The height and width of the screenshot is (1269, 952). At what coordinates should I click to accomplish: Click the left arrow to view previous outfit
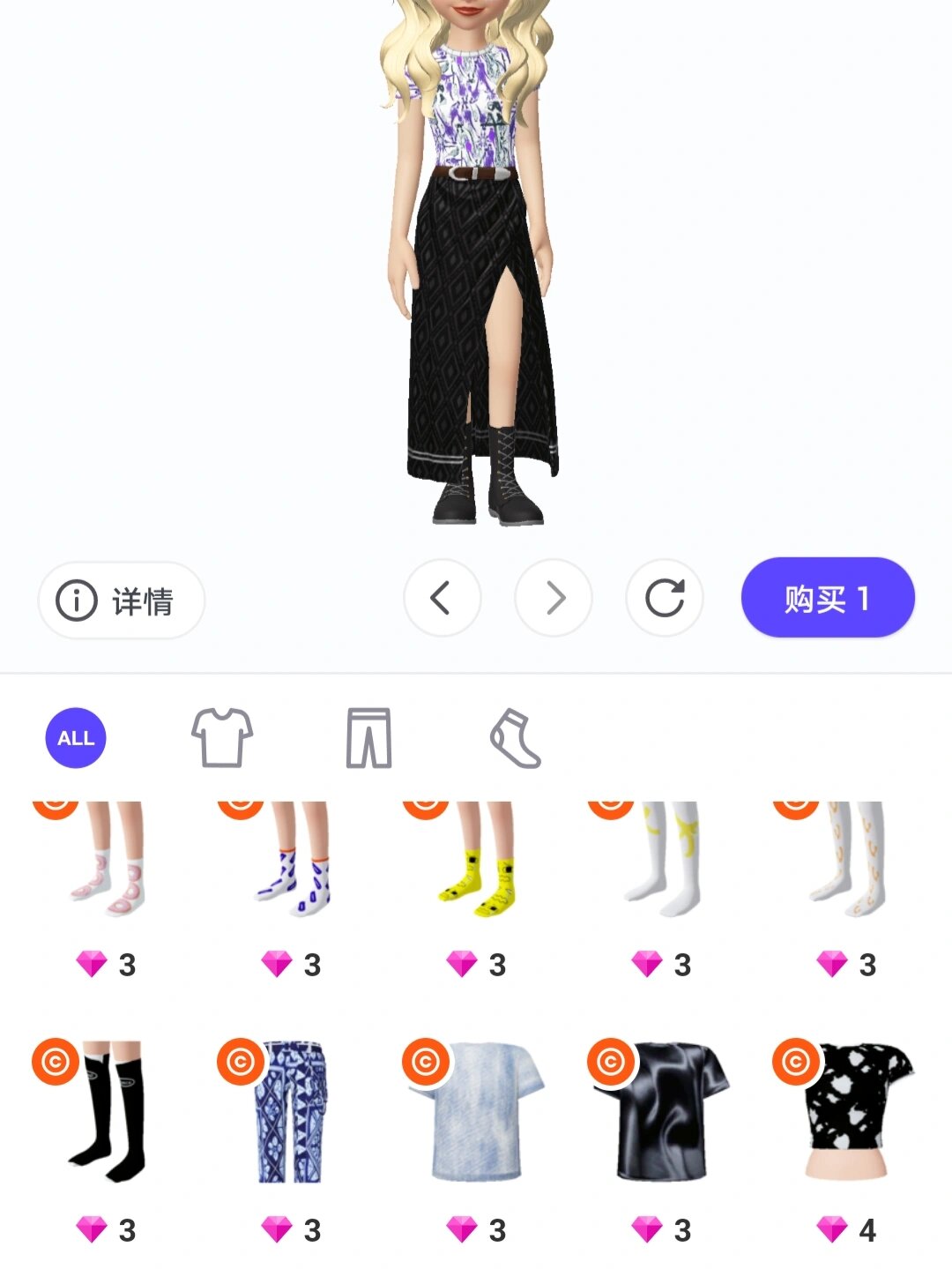click(443, 597)
